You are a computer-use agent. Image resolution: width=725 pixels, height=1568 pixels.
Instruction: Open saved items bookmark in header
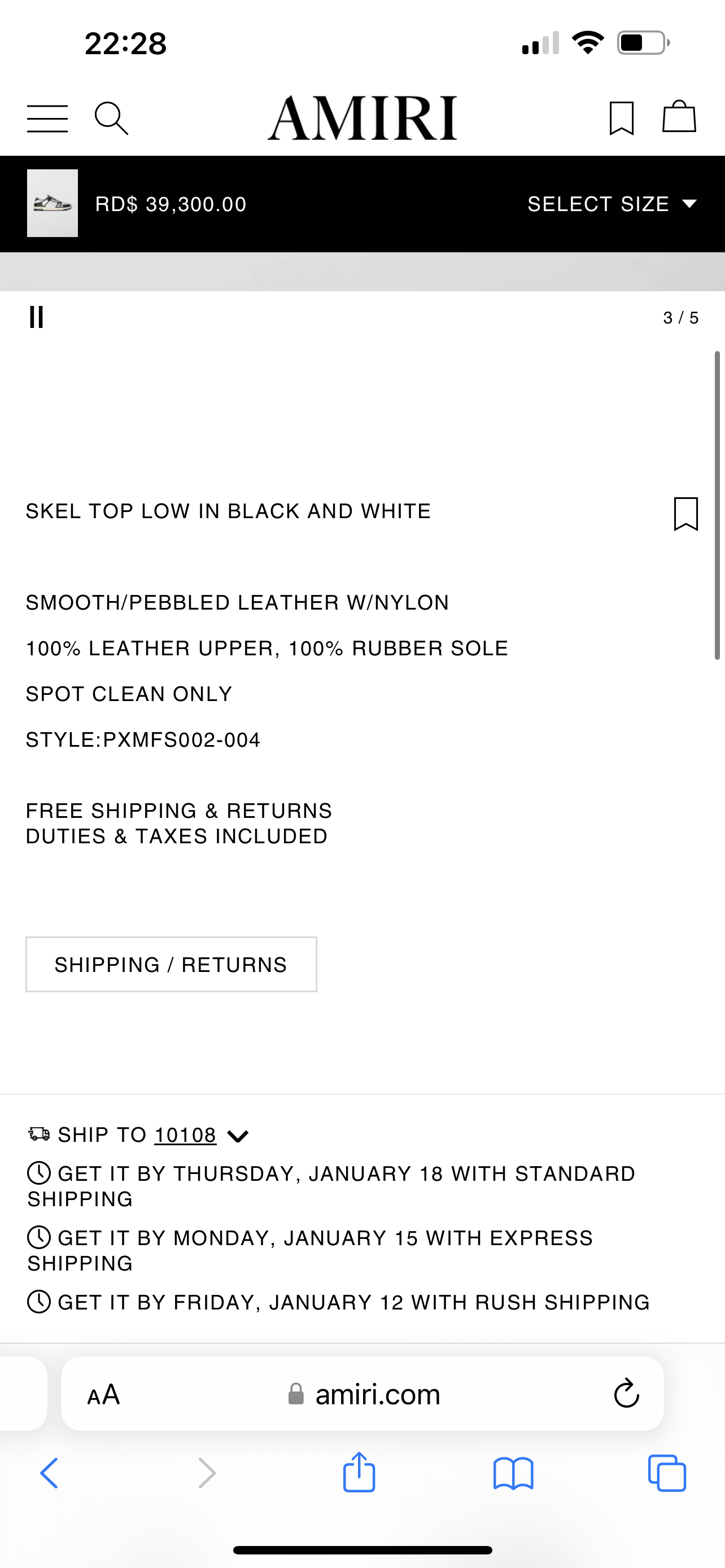coord(622,118)
